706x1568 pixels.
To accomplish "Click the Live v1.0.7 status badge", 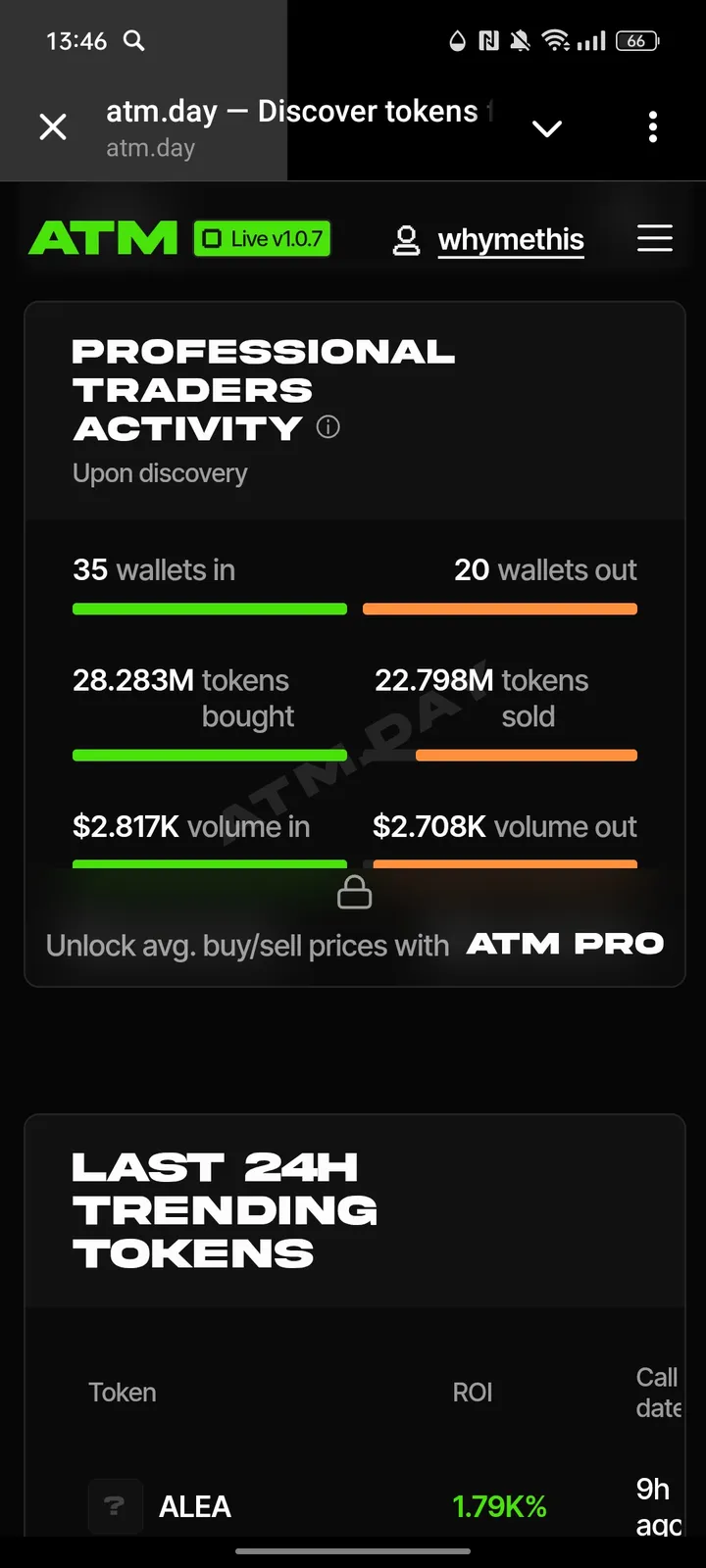I will (261, 238).
